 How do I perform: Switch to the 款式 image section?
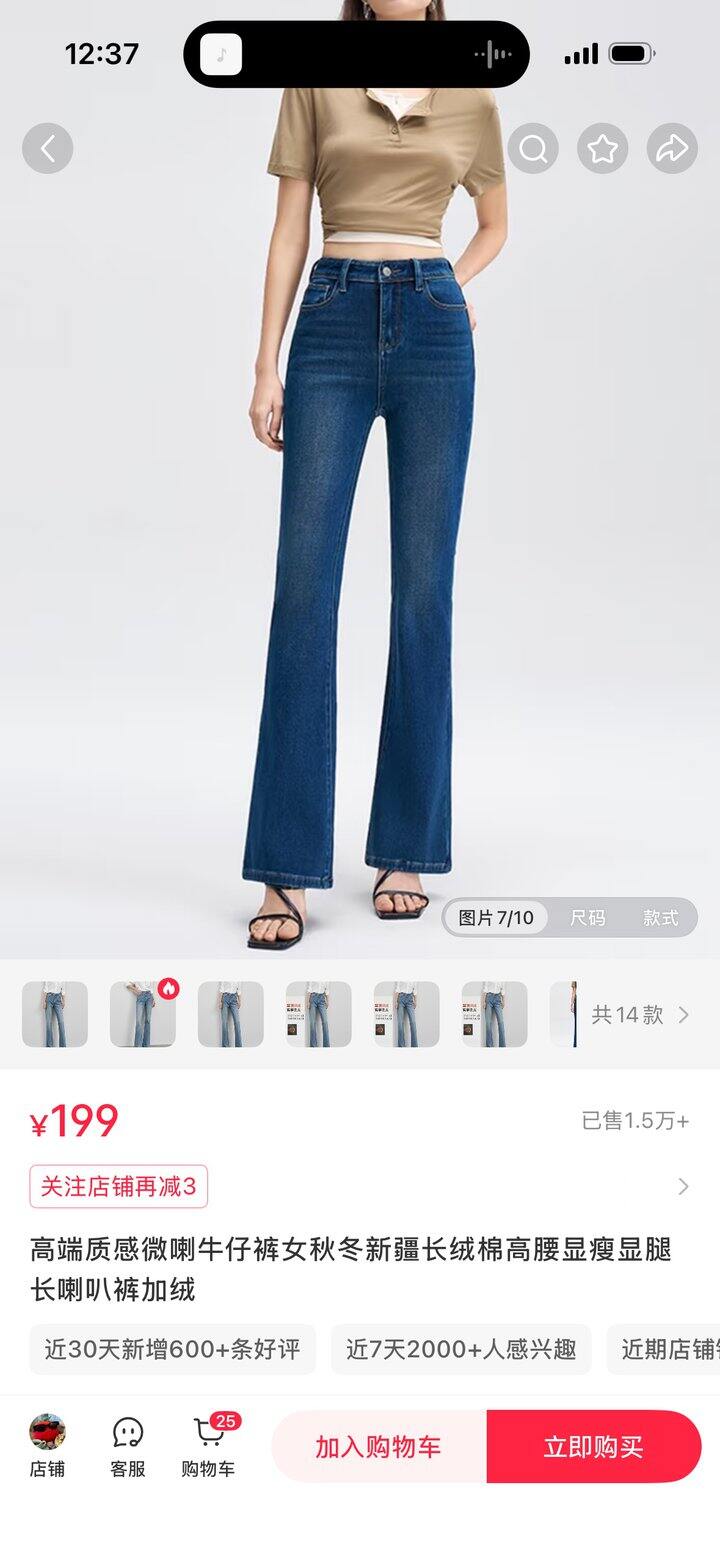(660, 917)
